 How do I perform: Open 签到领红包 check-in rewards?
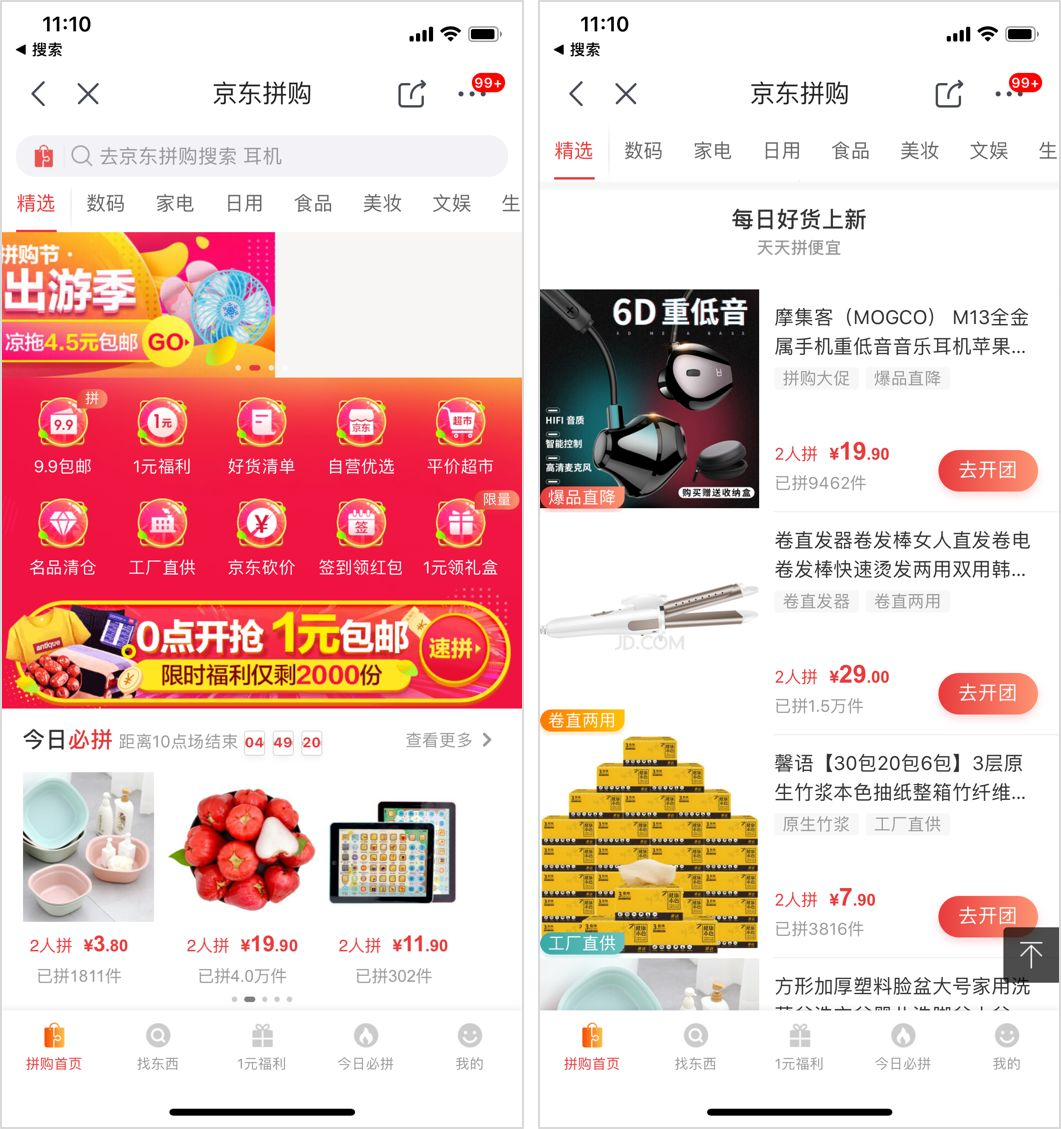click(x=361, y=537)
